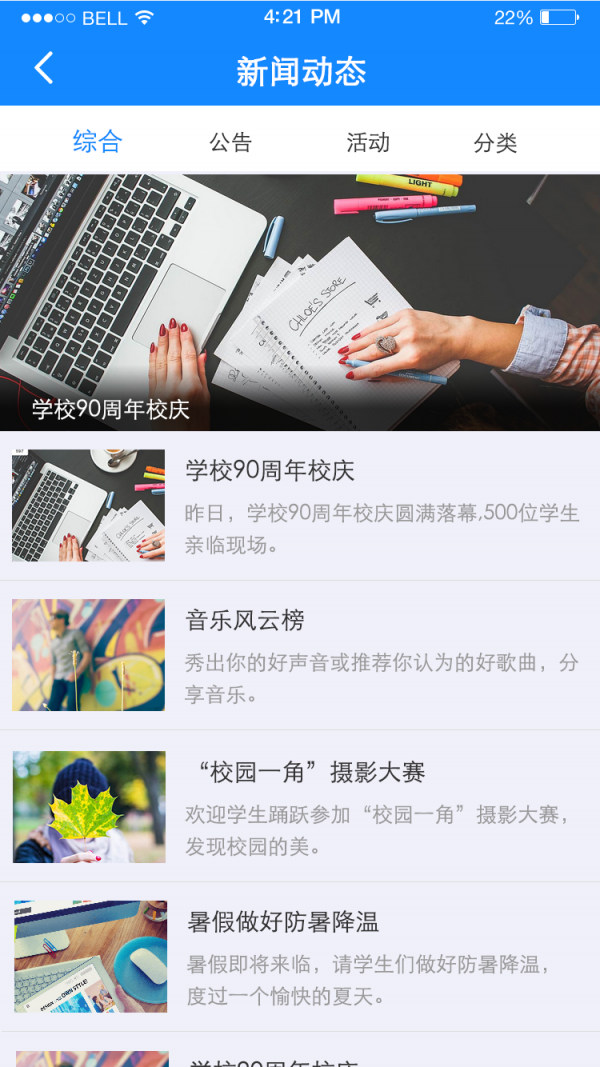Switch to the 公告 tab

(231, 142)
